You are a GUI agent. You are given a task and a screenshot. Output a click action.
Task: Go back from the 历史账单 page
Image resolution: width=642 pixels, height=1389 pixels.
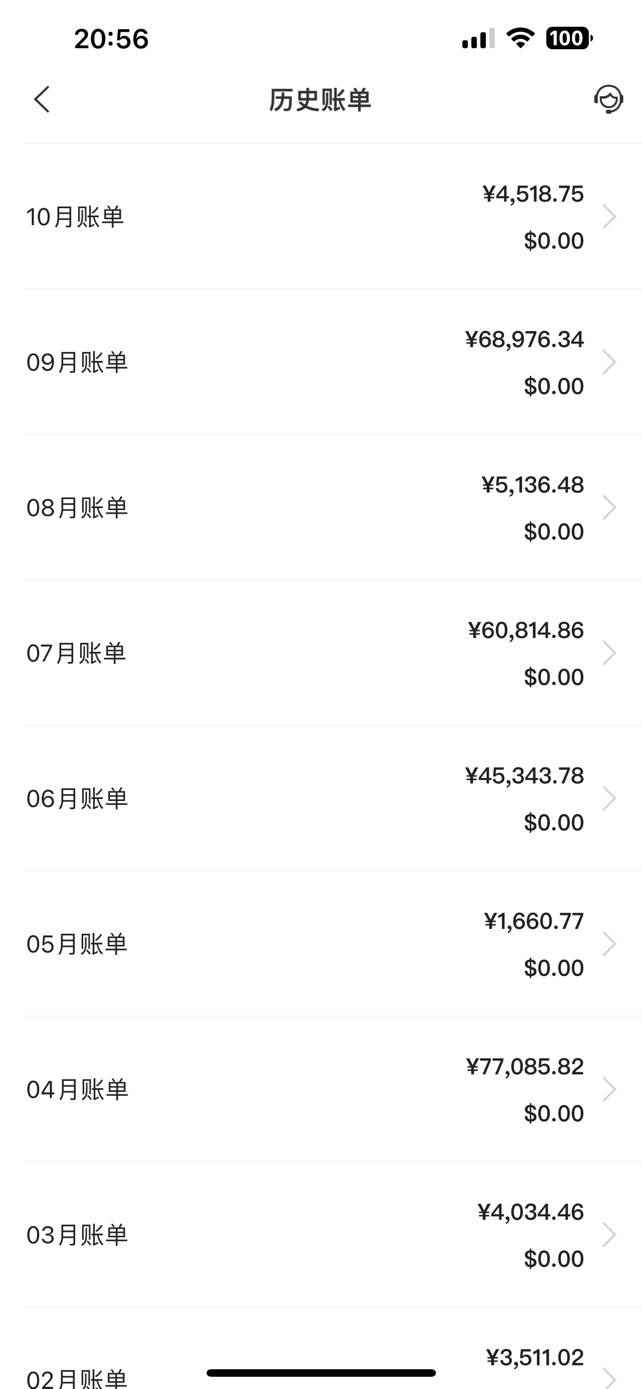coord(41,99)
